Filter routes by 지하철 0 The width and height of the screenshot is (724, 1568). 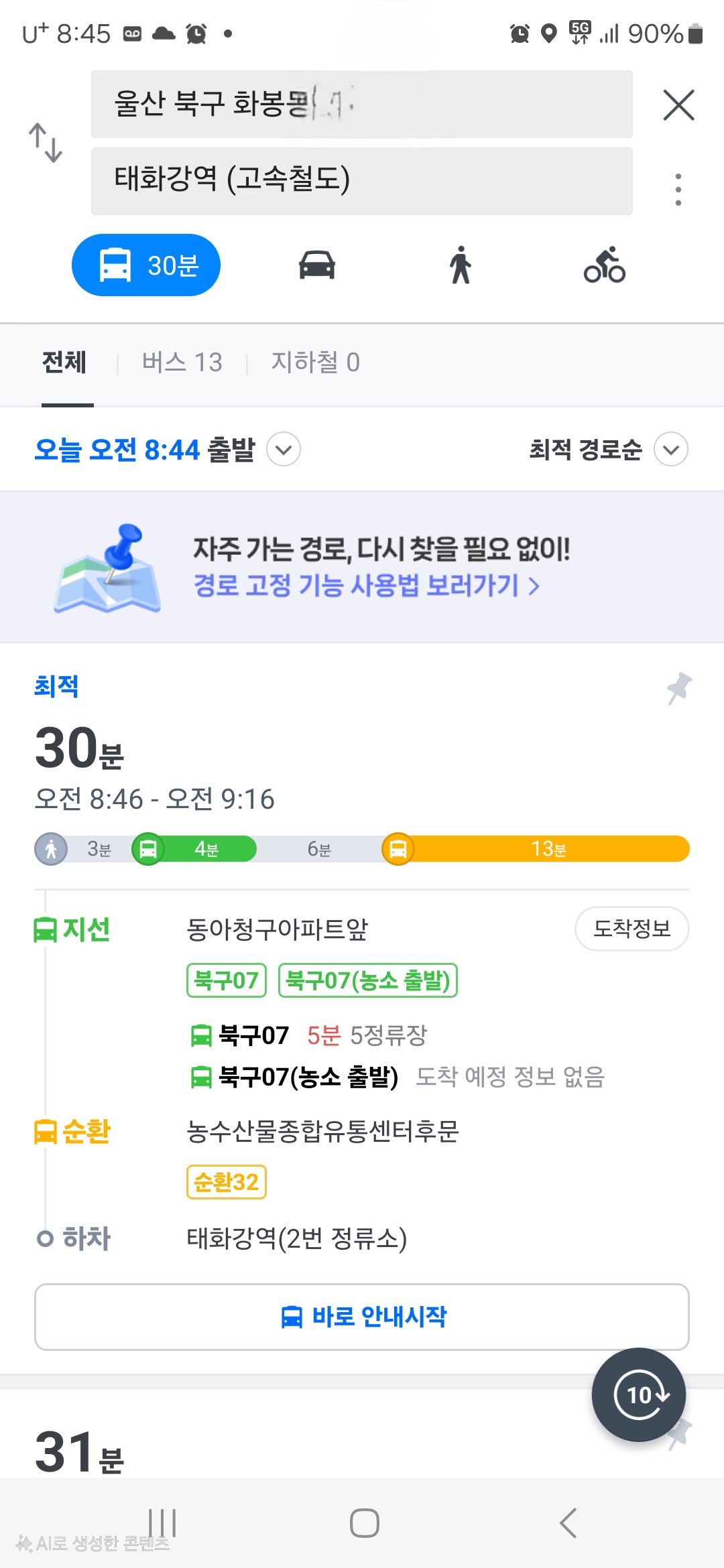315,363
